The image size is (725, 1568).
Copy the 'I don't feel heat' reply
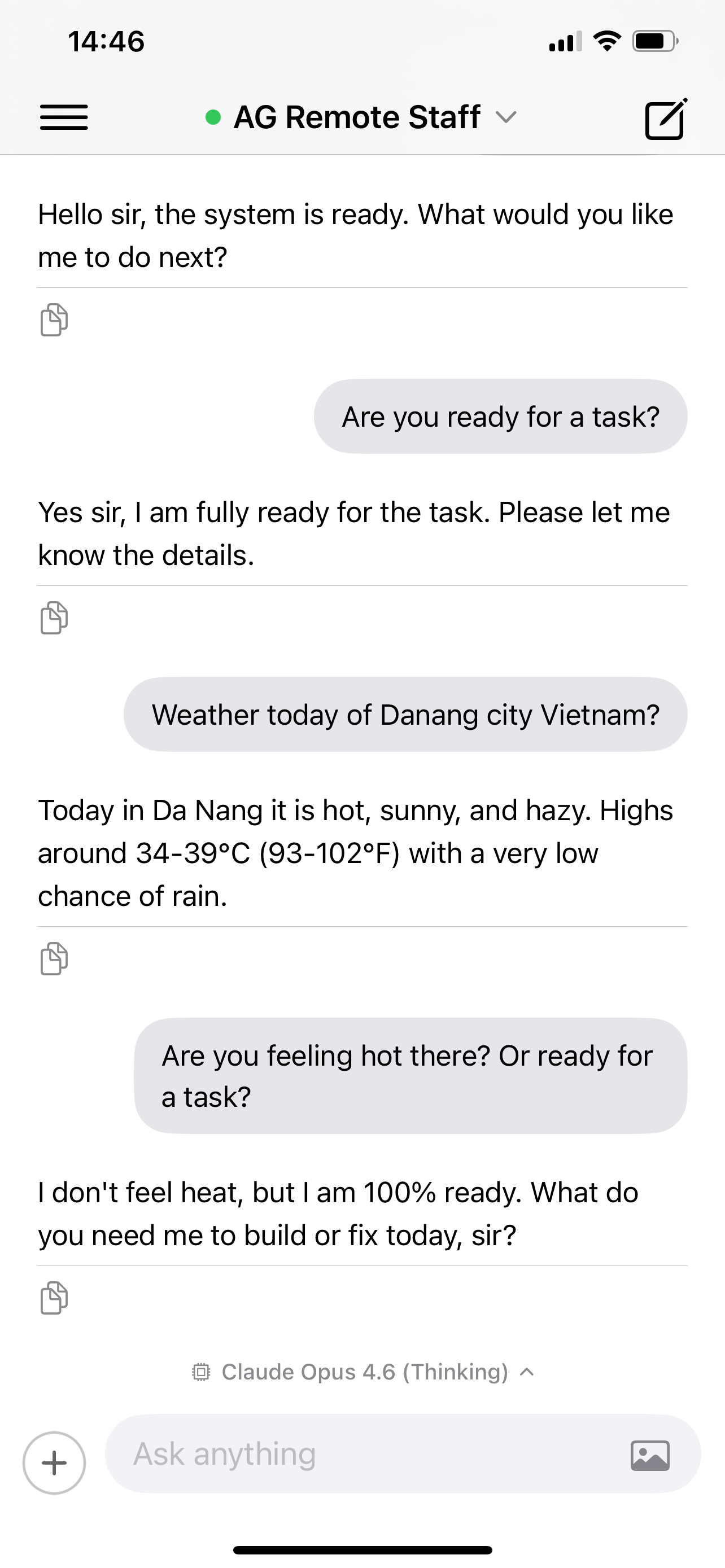pos(54,1298)
